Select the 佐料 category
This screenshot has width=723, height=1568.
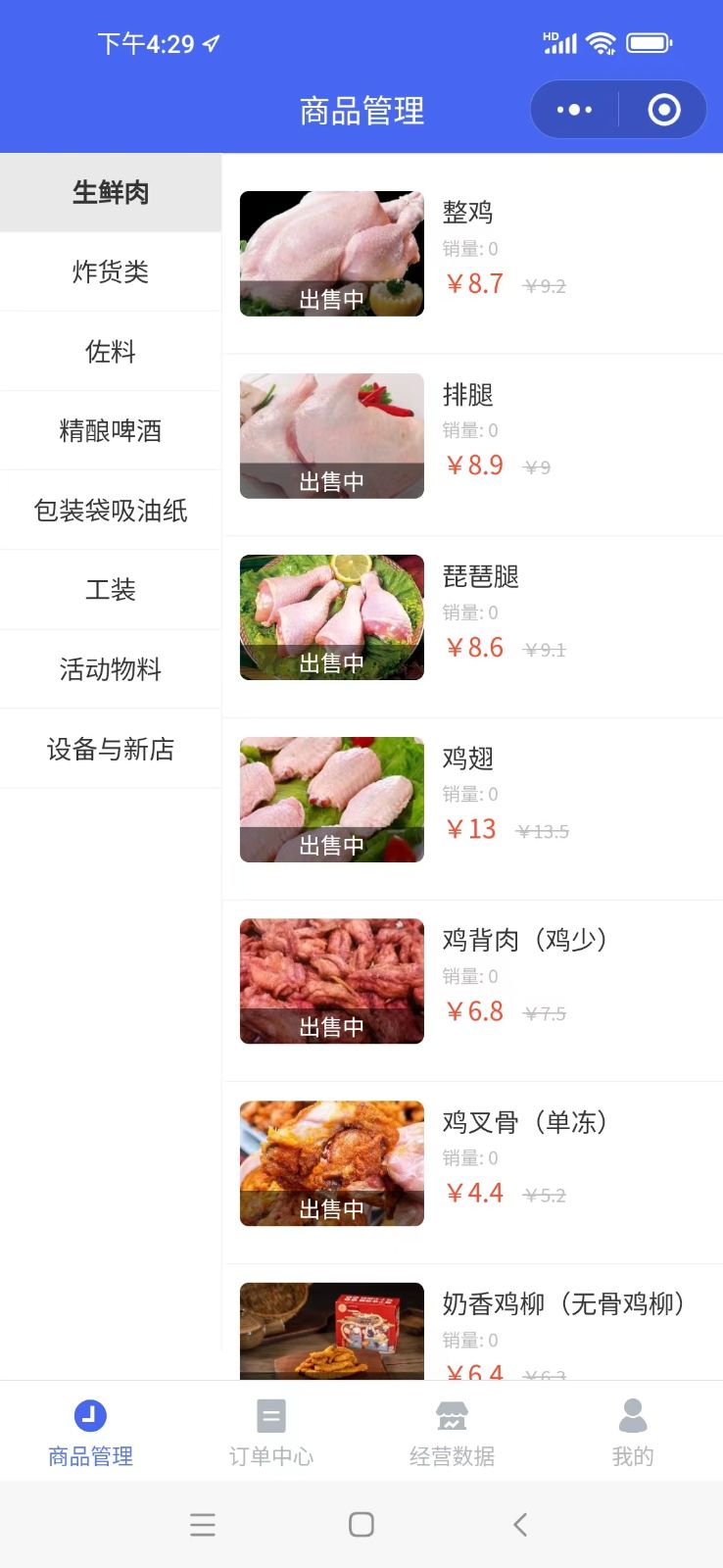click(x=111, y=351)
